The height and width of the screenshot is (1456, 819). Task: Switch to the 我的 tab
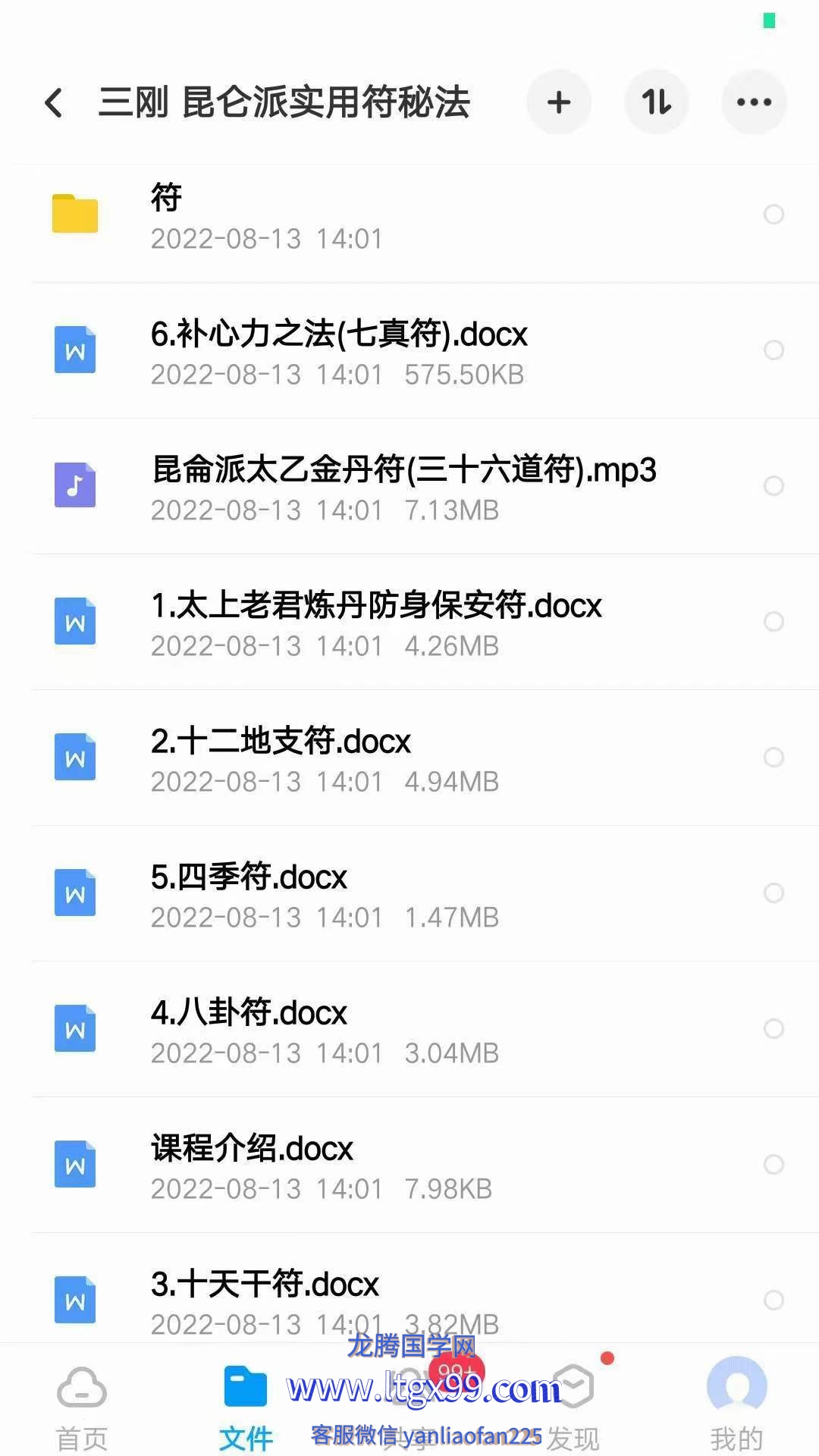pos(737,1407)
